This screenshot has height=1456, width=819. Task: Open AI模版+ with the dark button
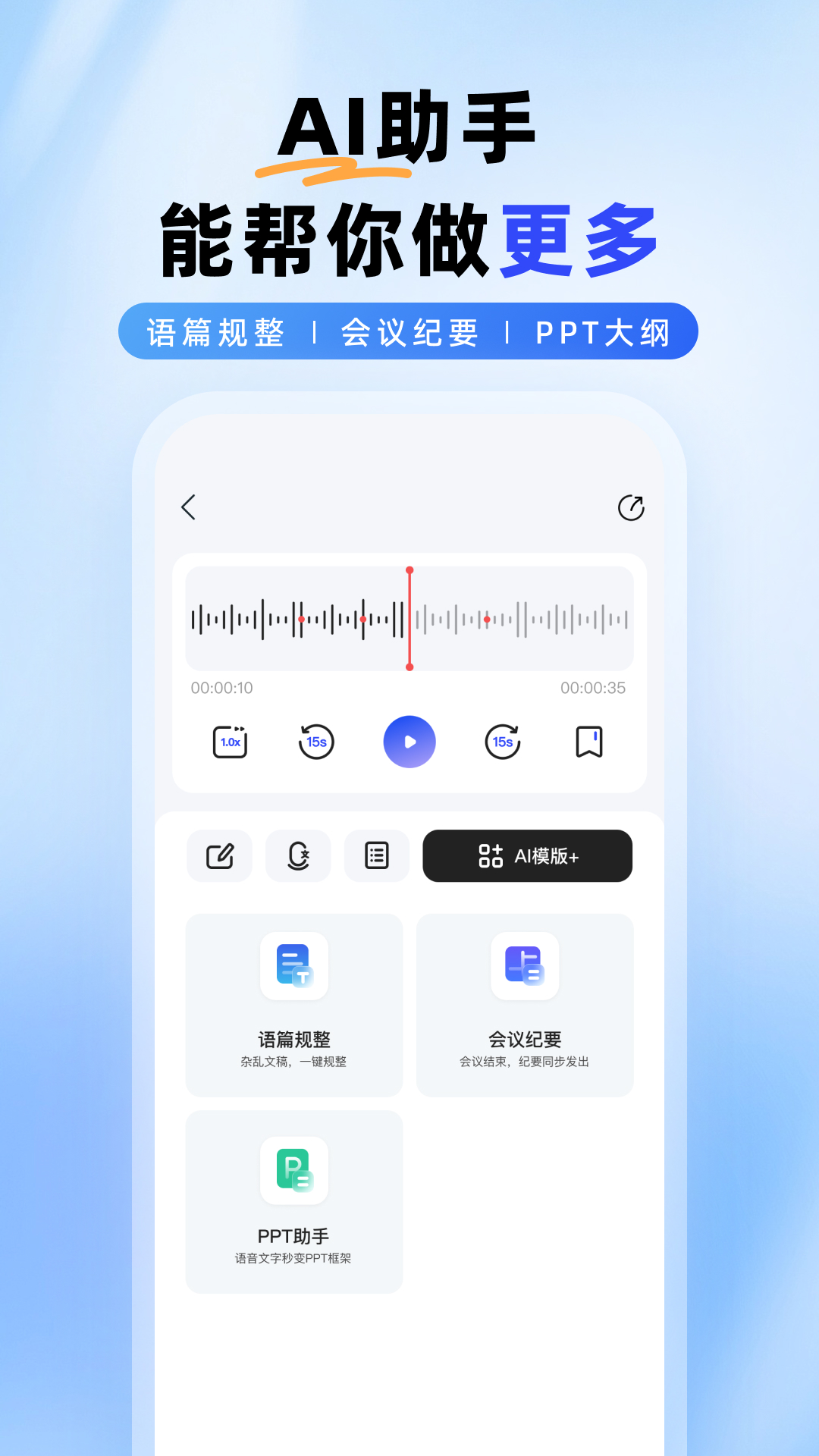tap(528, 855)
